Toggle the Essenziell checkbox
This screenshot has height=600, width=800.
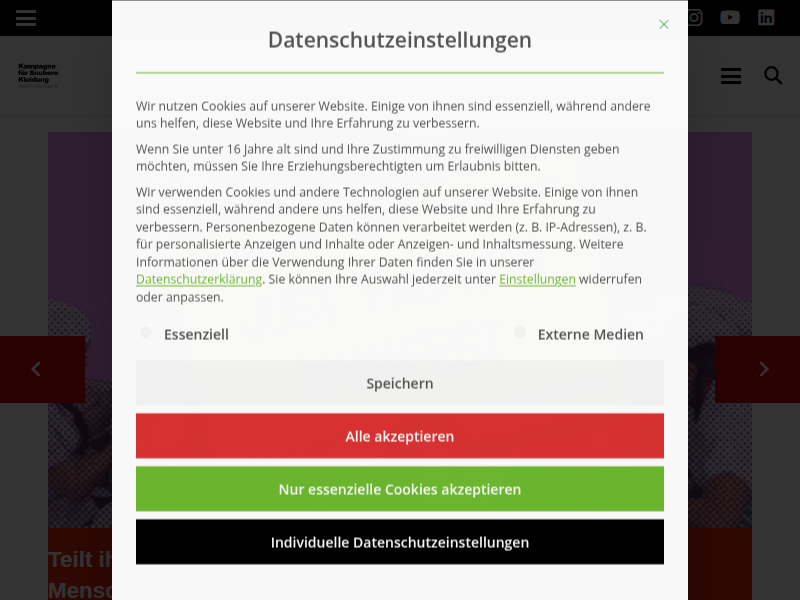point(146,333)
